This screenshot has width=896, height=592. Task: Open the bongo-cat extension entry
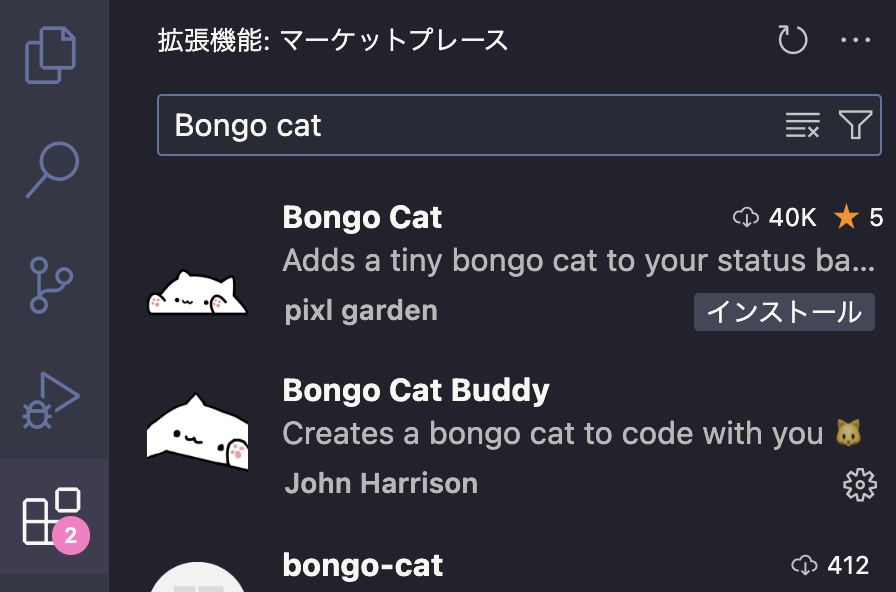(x=363, y=565)
